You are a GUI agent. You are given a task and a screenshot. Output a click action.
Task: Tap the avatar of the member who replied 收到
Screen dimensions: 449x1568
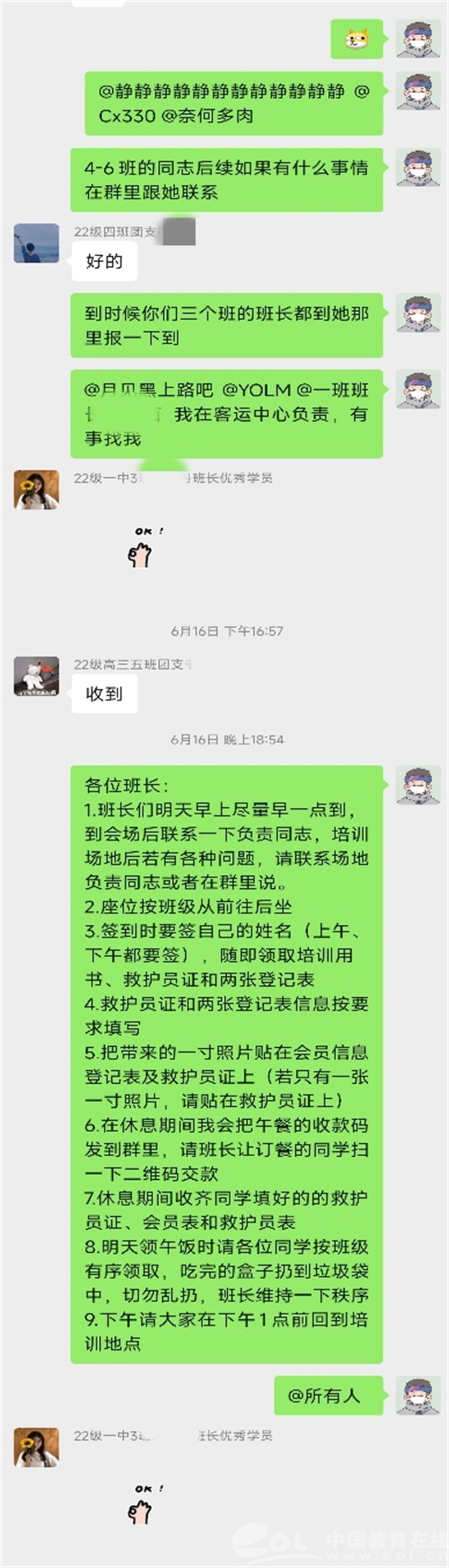click(36, 676)
